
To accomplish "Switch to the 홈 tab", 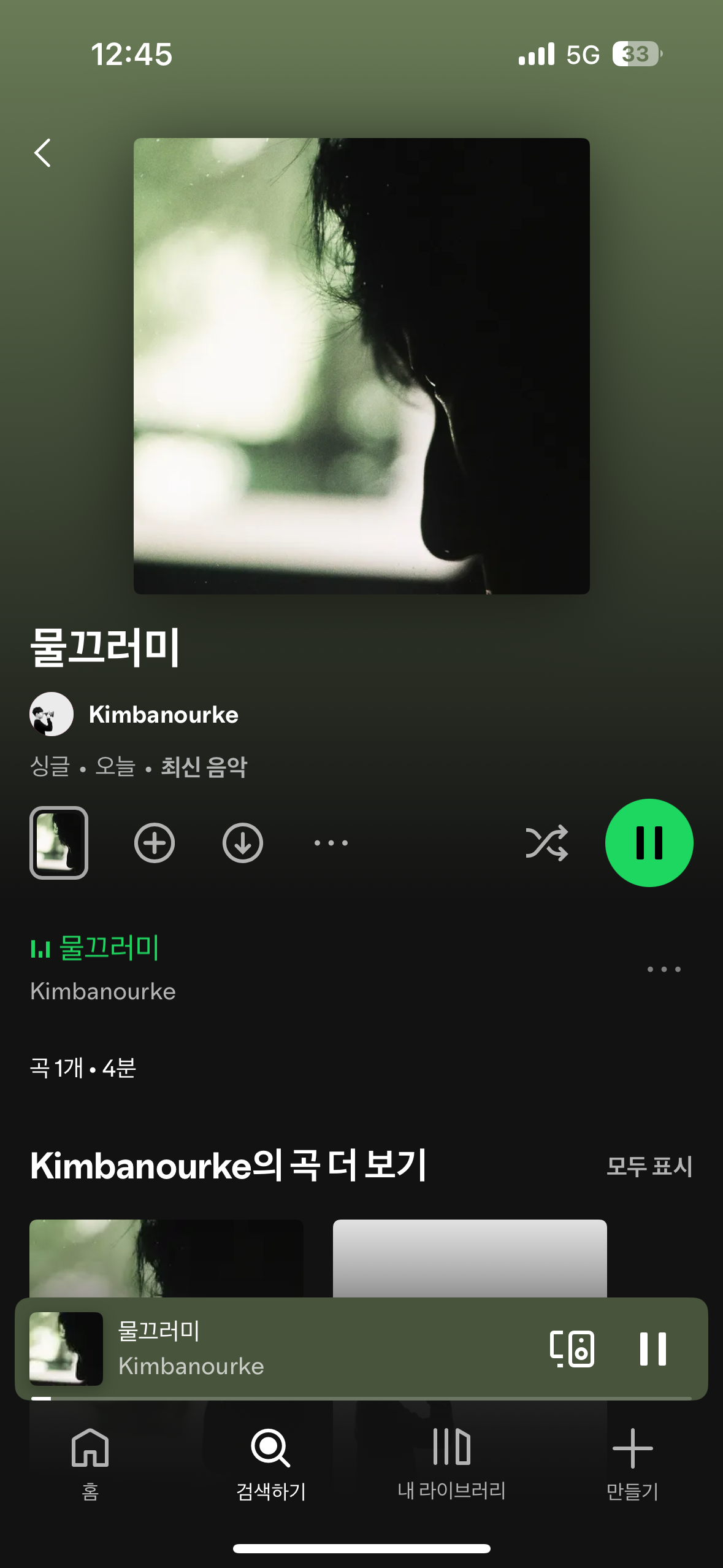I will pos(90,1464).
